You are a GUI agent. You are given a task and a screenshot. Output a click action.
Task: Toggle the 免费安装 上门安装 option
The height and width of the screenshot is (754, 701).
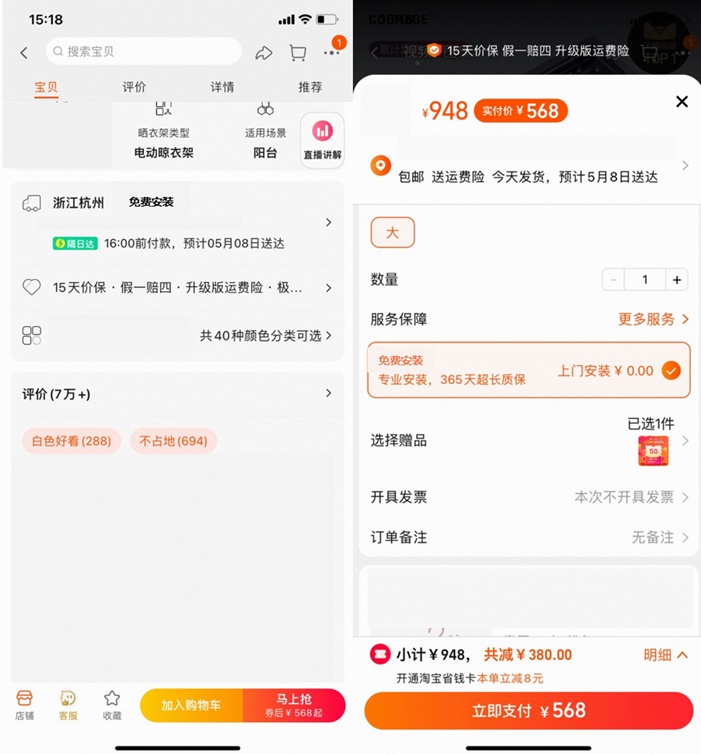click(671, 371)
